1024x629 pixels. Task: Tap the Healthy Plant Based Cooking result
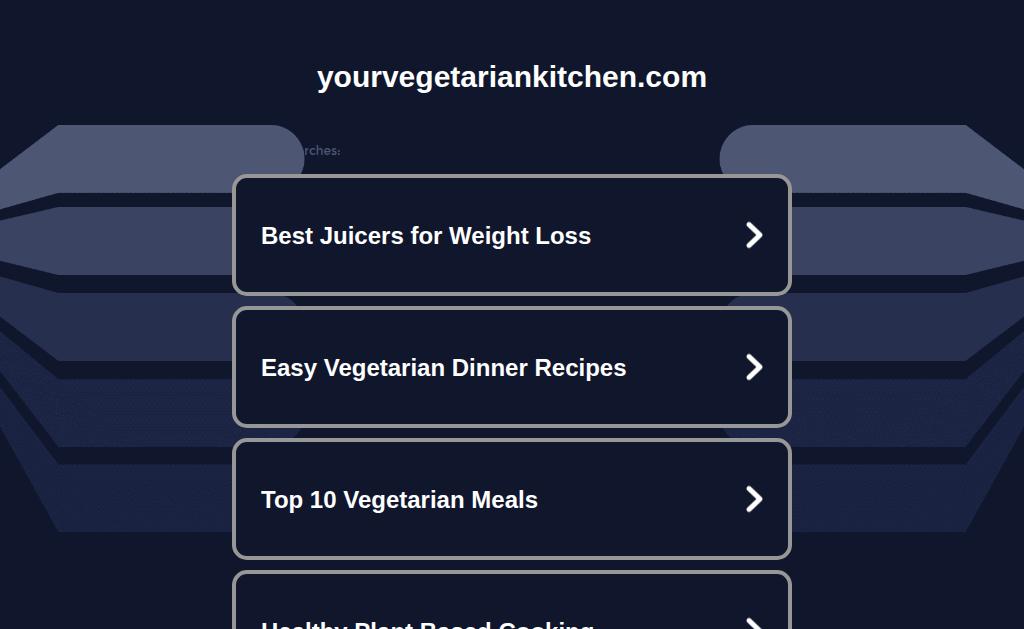coord(511,601)
